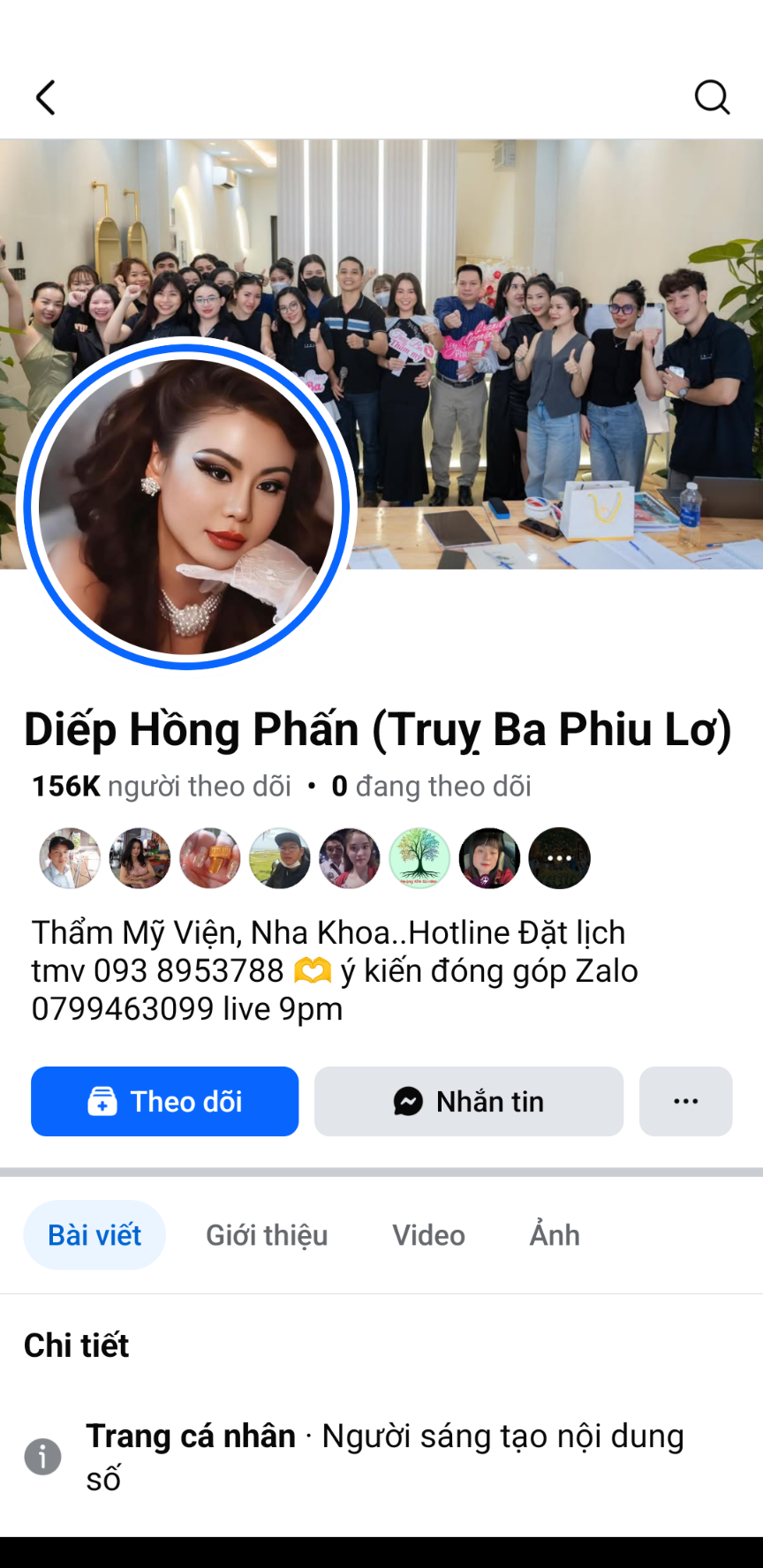Open Chi tiết section details
This screenshot has height=1568, width=763.
[x=76, y=1345]
